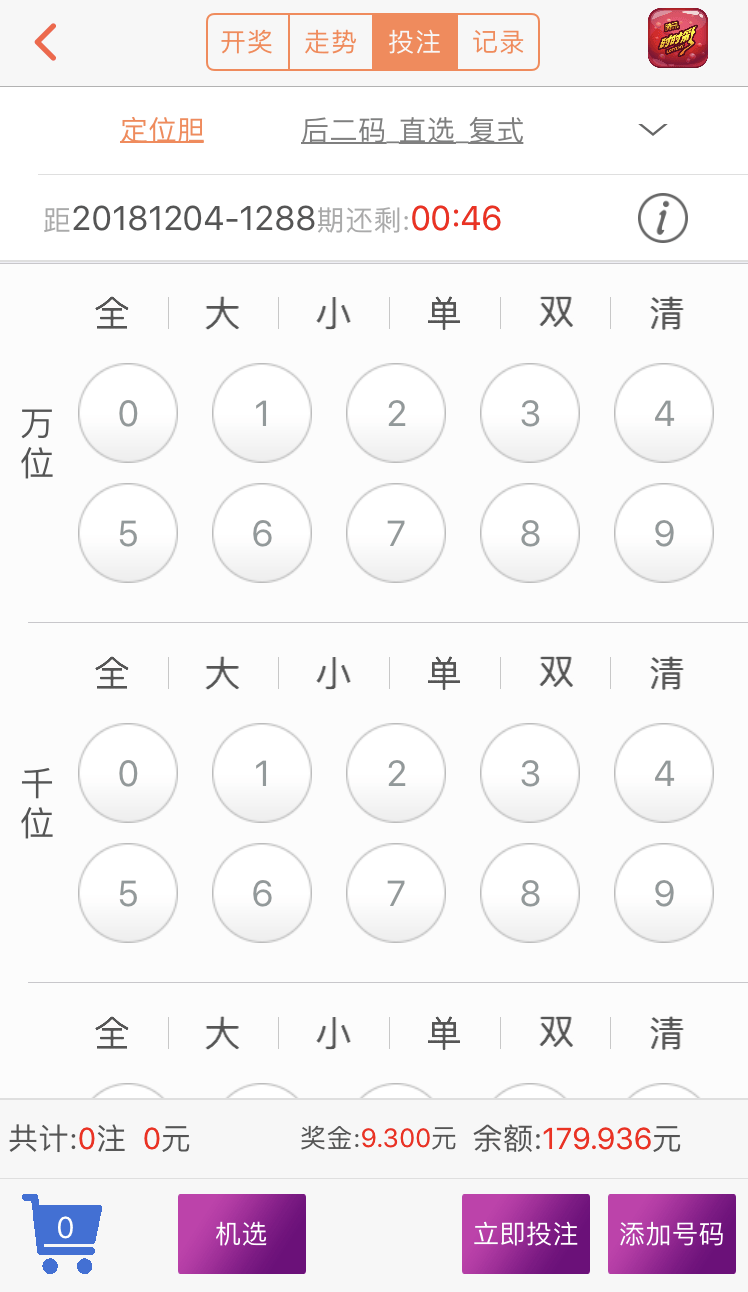Select the 定位胆 play type
The width and height of the screenshot is (748, 1292).
[162, 130]
